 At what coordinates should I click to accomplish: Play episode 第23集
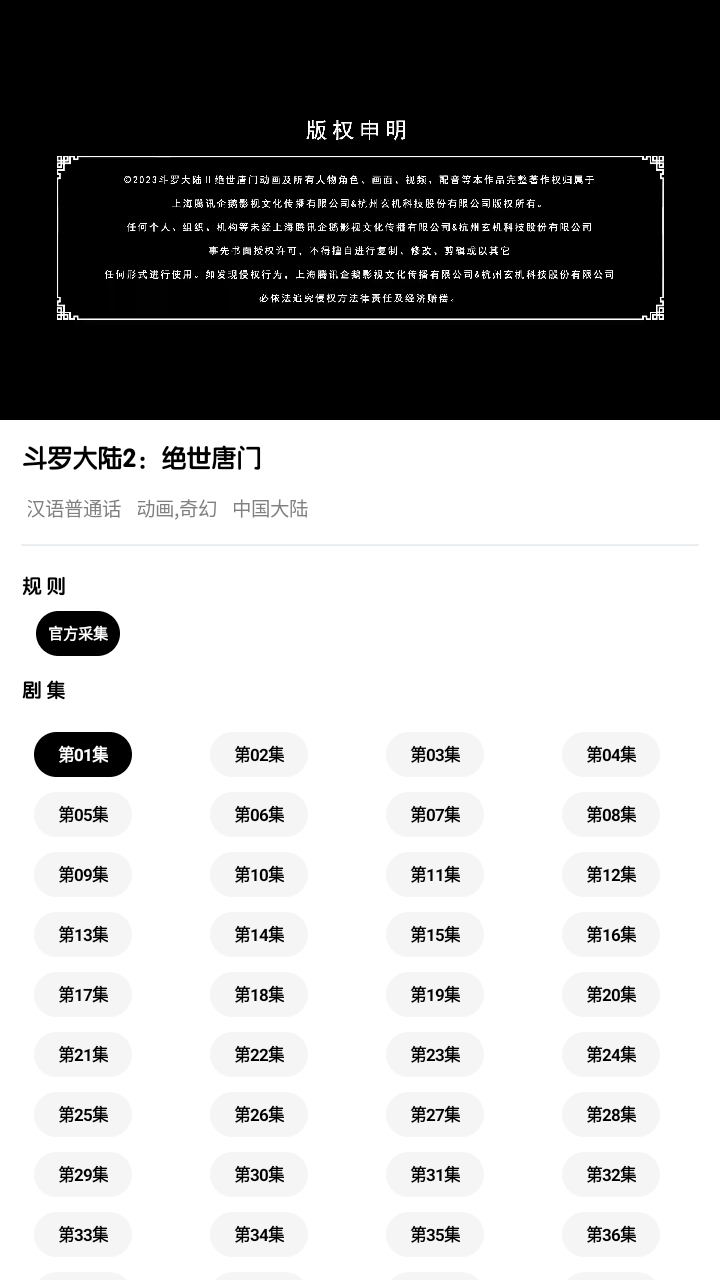coord(435,1055)
